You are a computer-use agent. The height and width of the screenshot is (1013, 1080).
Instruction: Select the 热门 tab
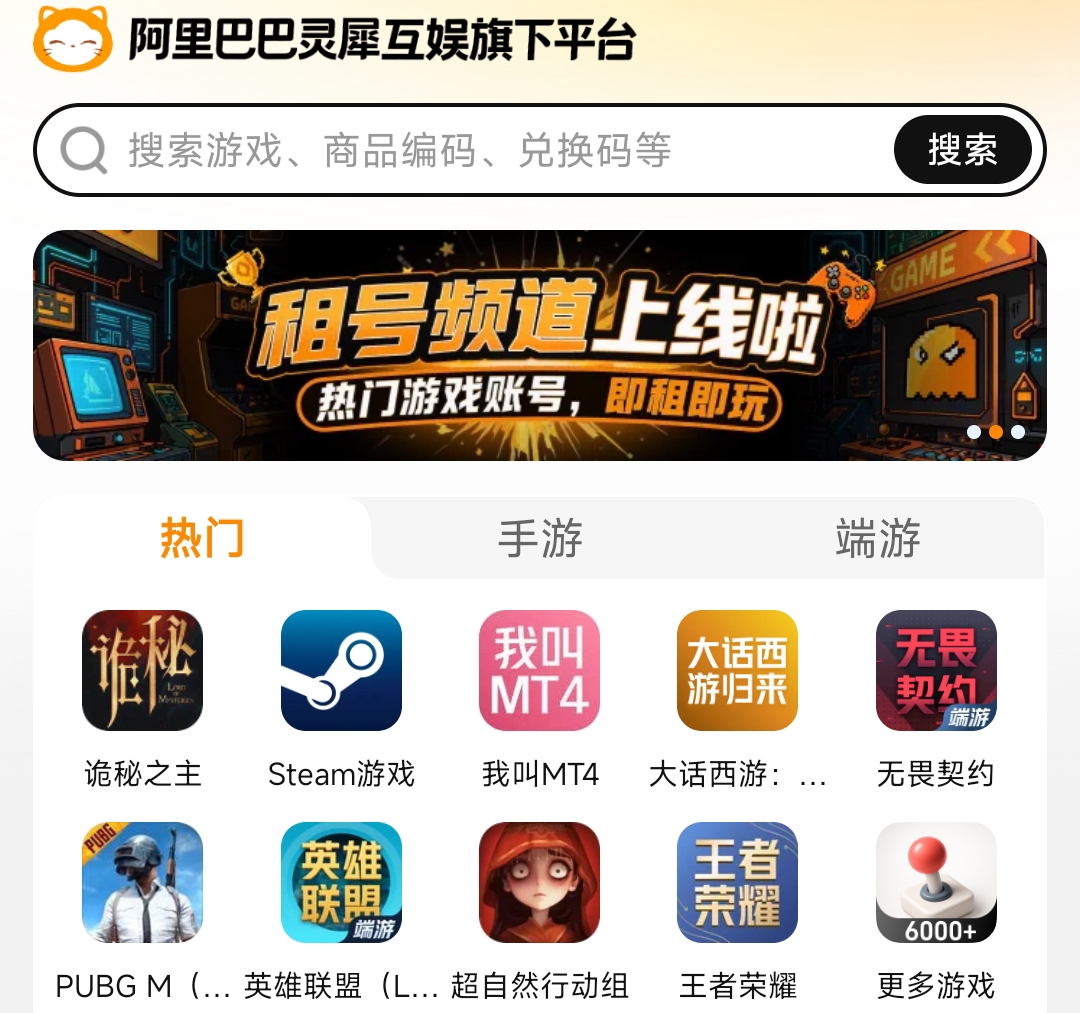point(202,538)
